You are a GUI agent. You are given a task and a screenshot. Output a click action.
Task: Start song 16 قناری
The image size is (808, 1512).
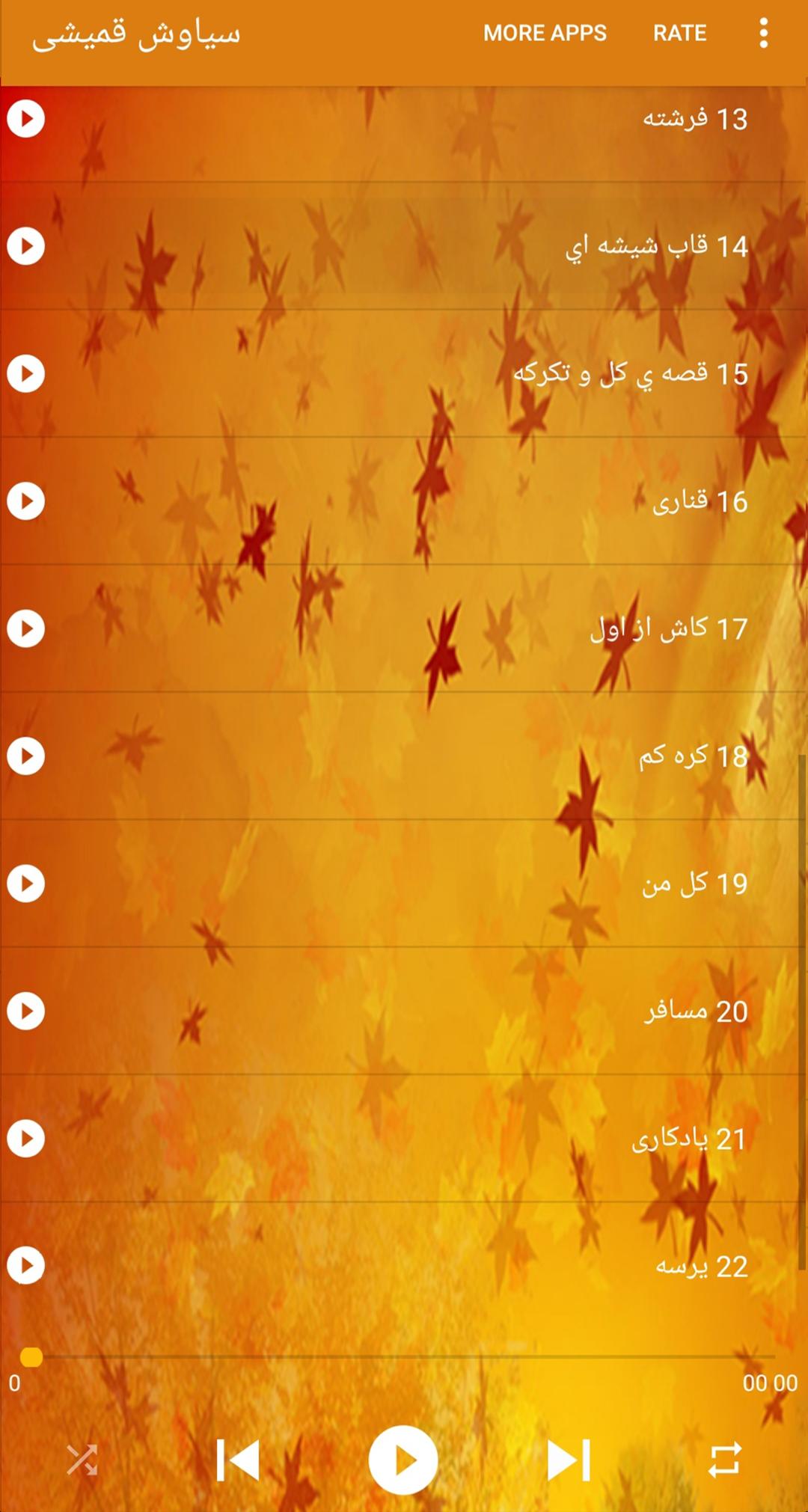(x=26, y=501)
